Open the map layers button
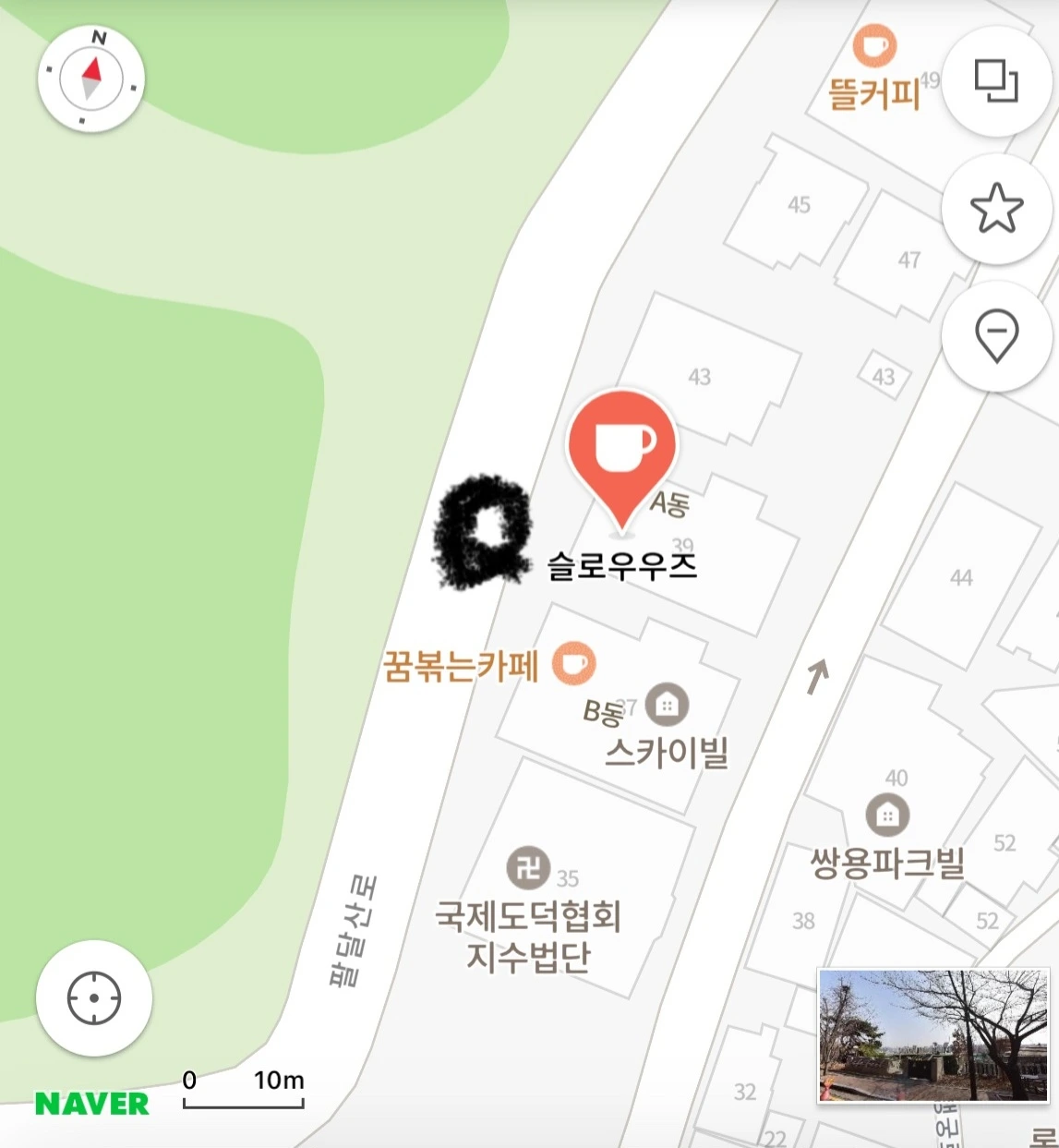 996,81
